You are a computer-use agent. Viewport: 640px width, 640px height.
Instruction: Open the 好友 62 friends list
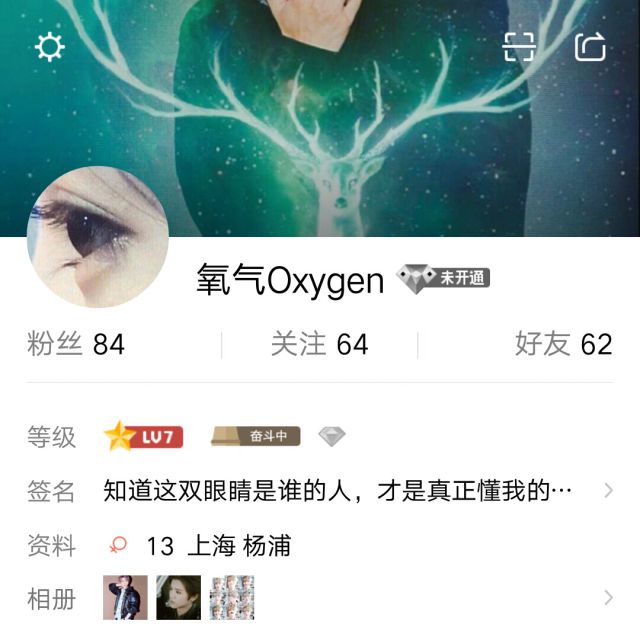tap(563, 345)
